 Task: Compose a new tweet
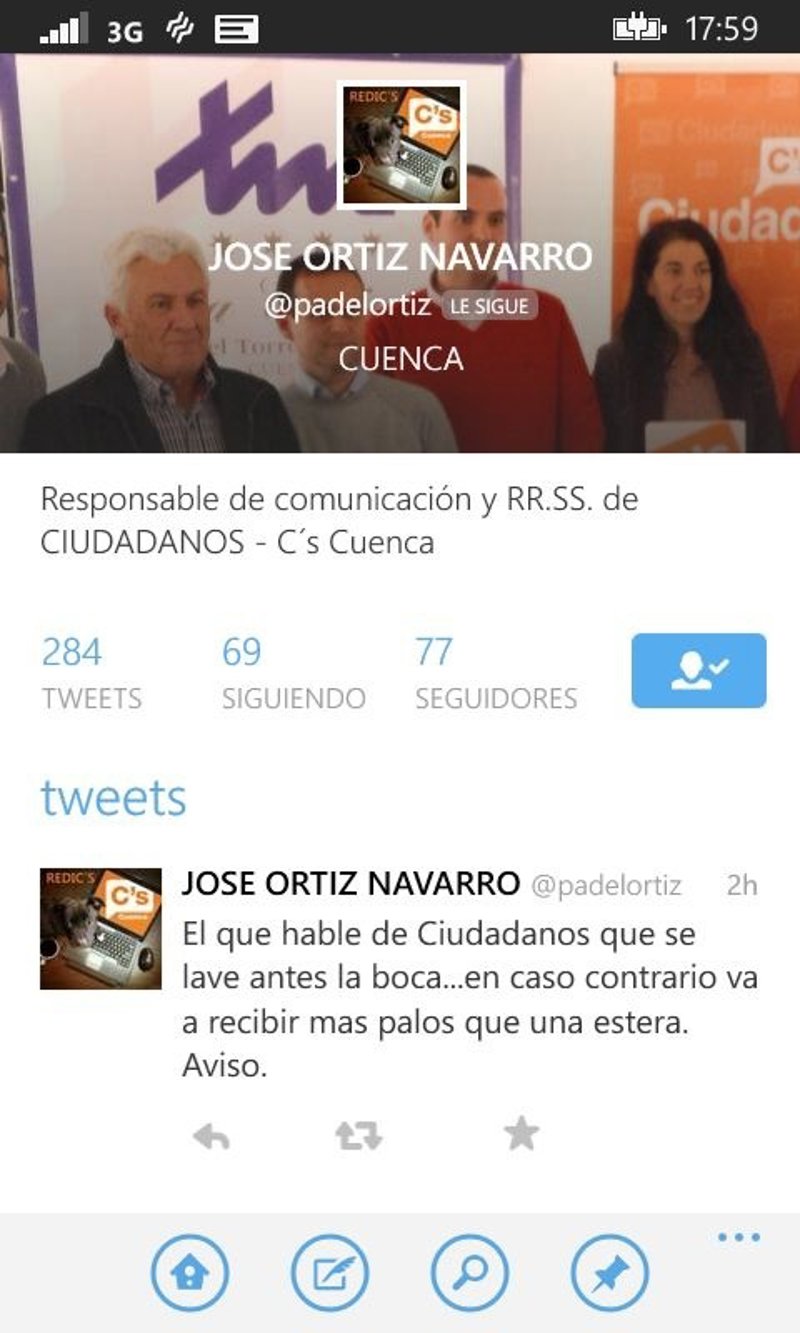pos(330,1274)
